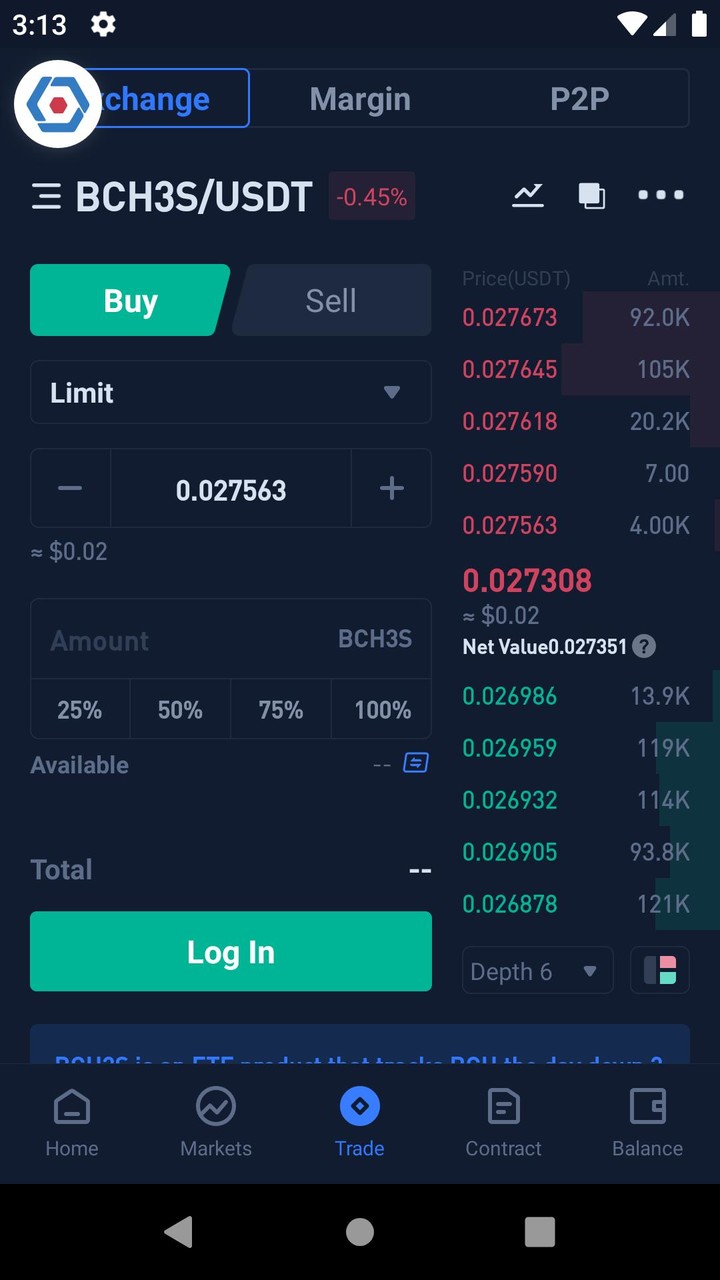Open the Contract tab
The width and height of the screenshot is (720, 1280).
(x=503, y=1123)
